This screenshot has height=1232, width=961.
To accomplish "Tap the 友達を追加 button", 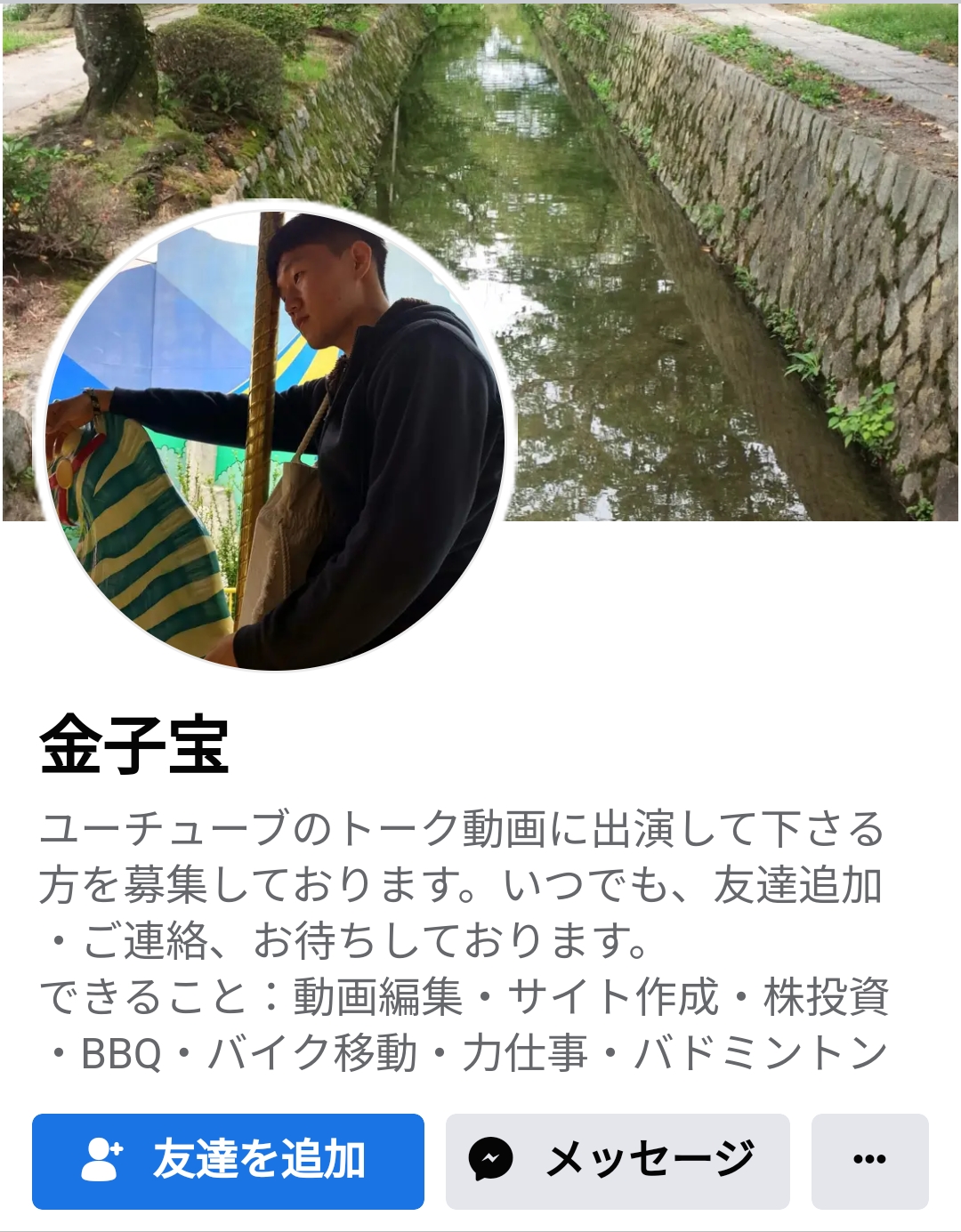I will click(228, 1161).
